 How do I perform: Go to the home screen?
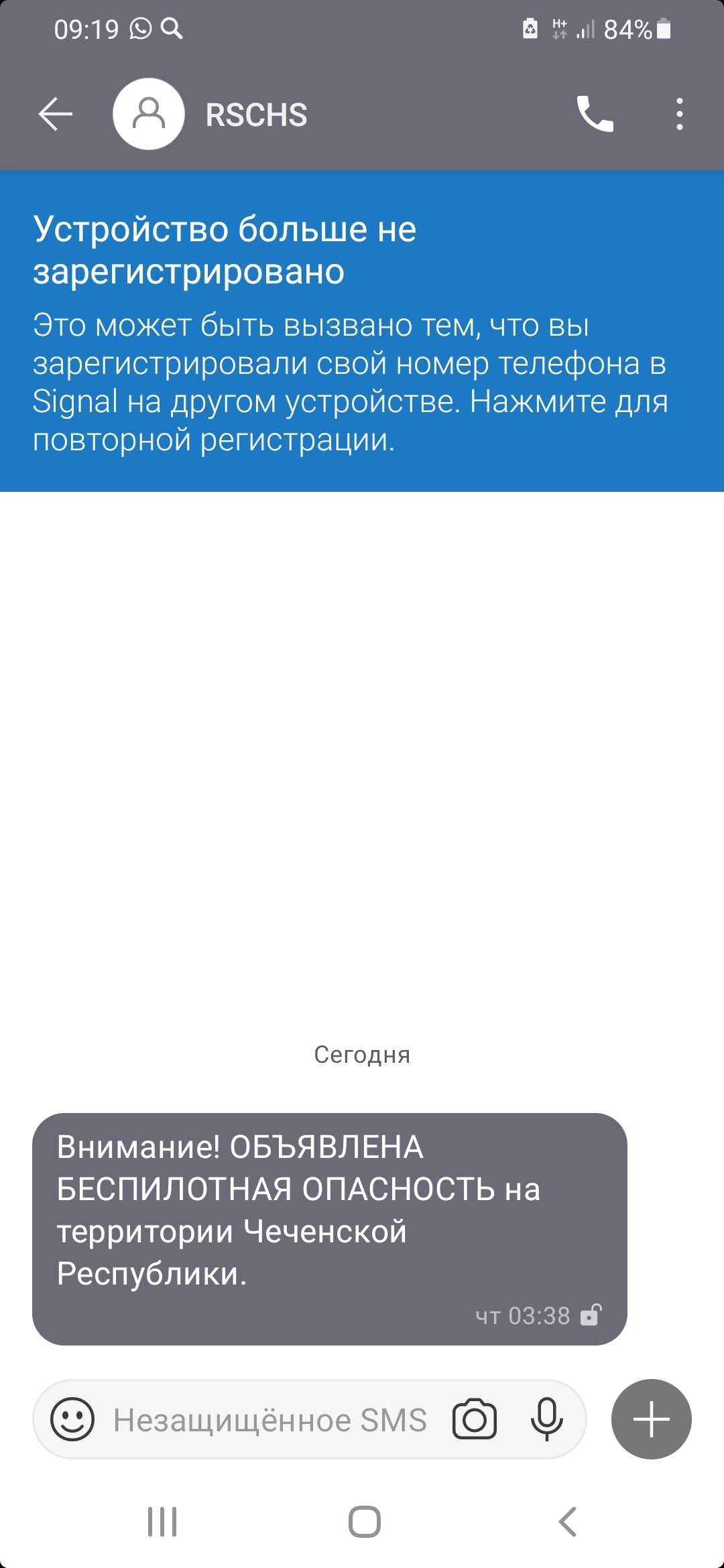tap(364, 1522)
